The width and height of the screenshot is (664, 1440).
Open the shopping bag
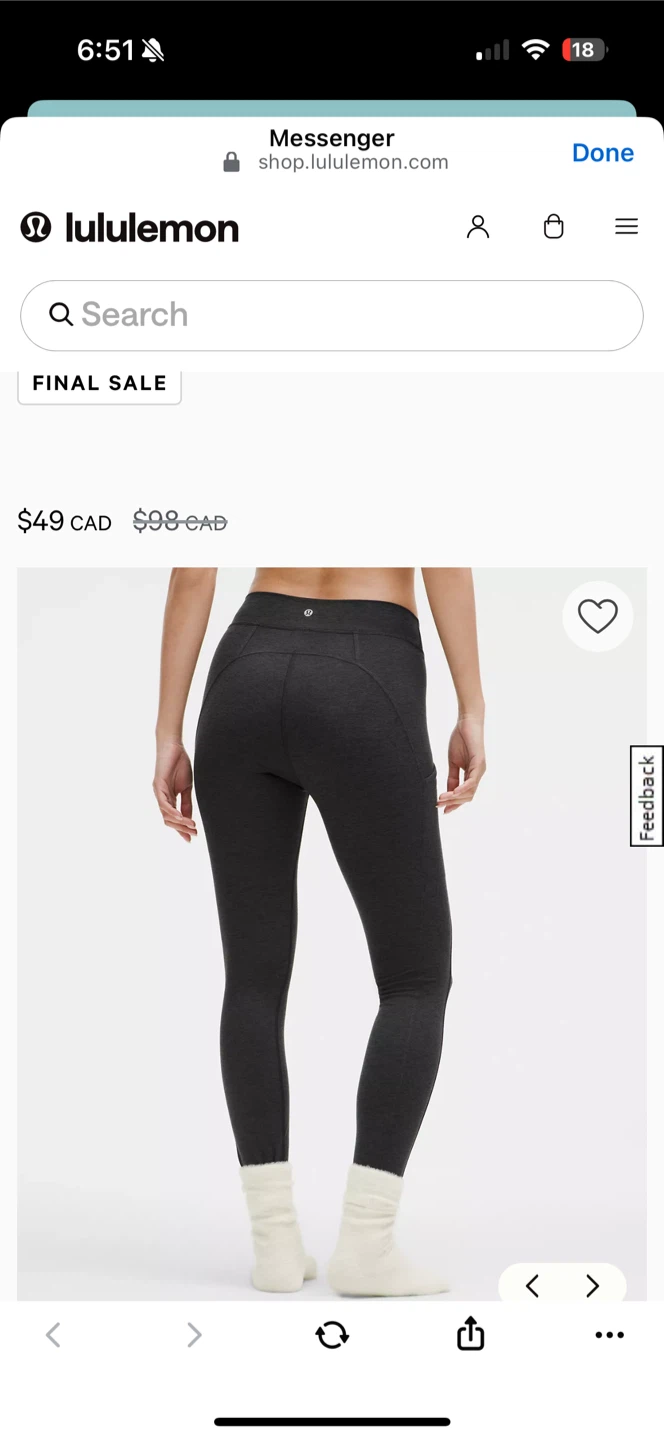pos(553,227)
